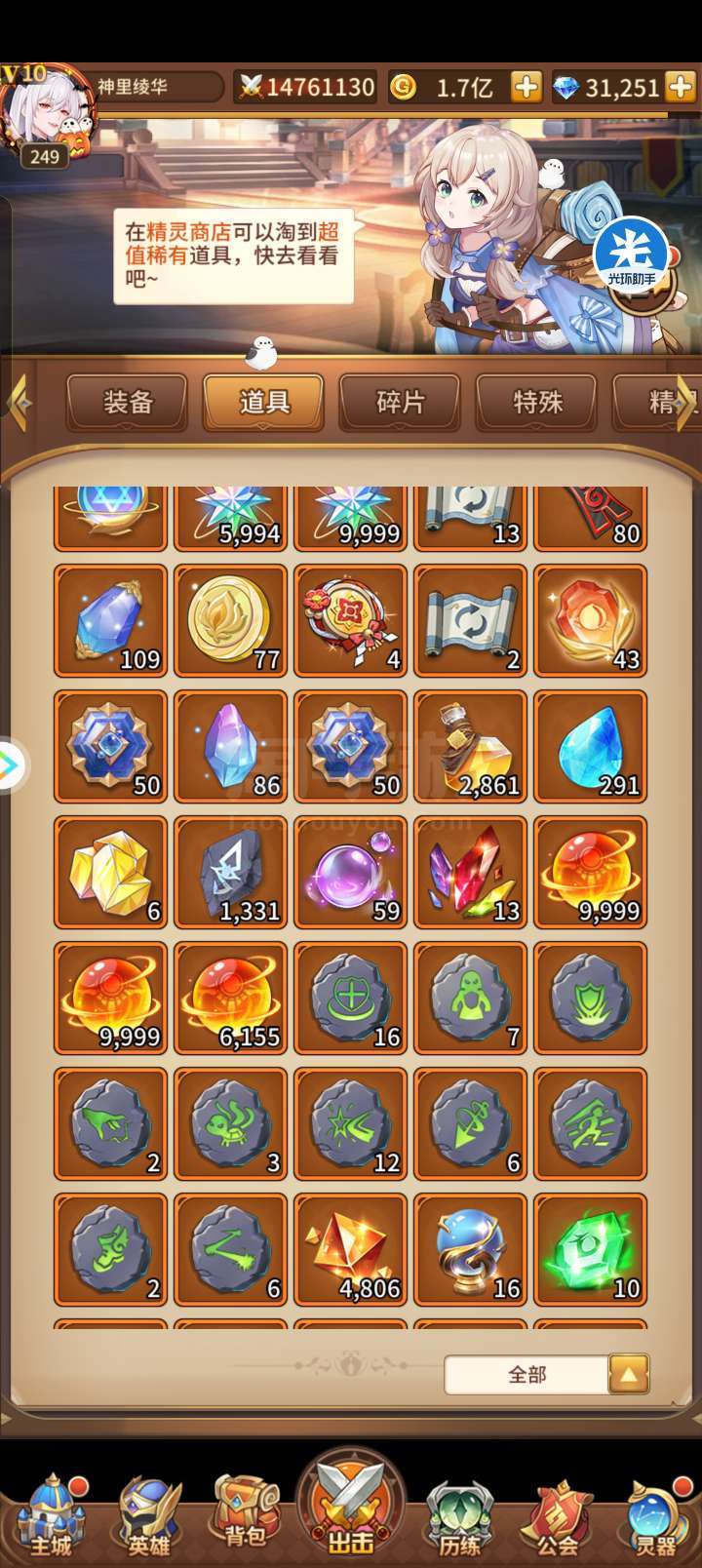The width and height of the screenshot is (702, 1568).
Task: Select the blue water drop item with 291
Action: pyautogui.click(x=591, y=746)
